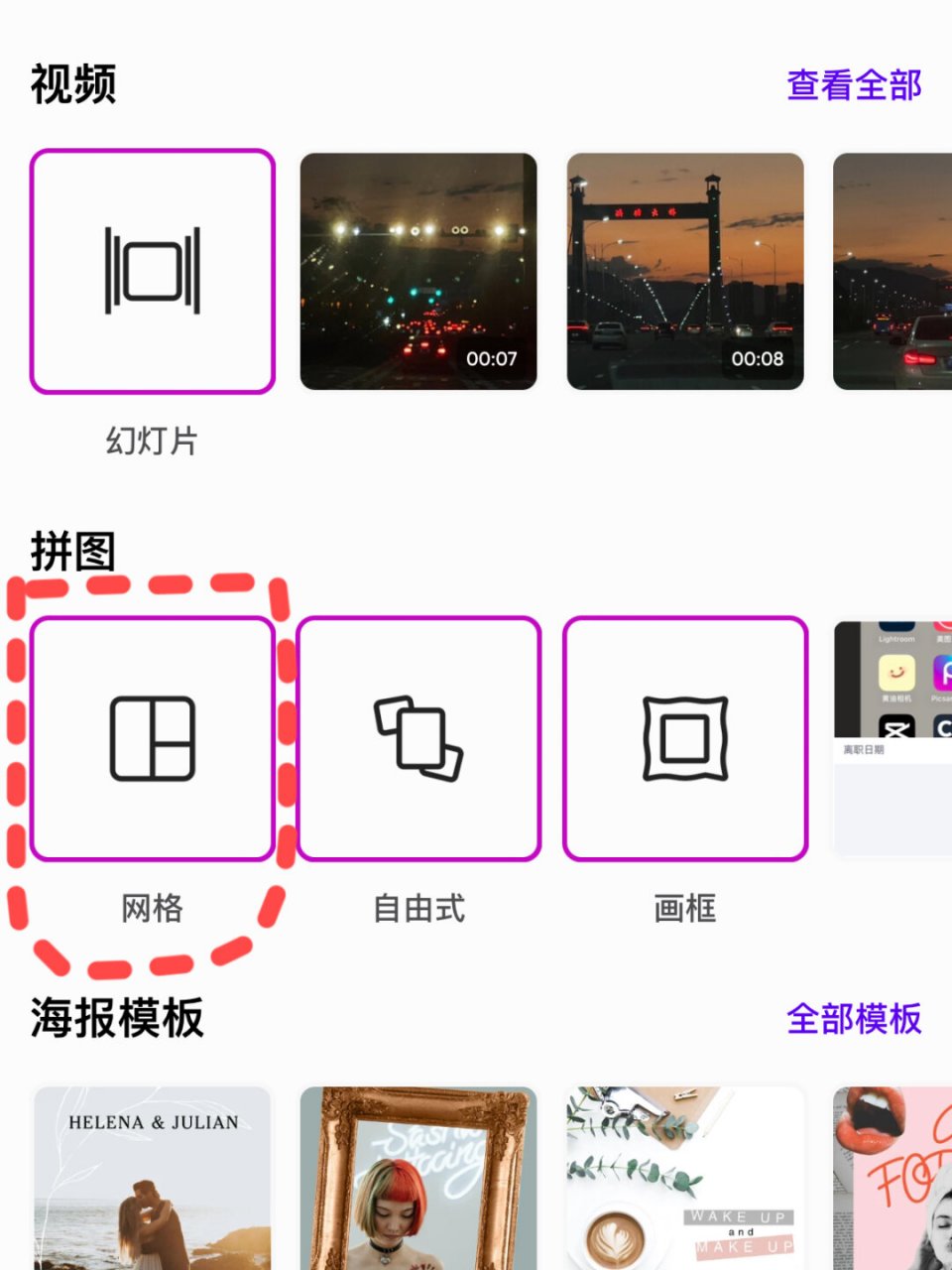Tap the grid layout icon highlighted by the dashed circle
Image resolution: width=952 pixels, height=1270 pixels.
point(151,738)
